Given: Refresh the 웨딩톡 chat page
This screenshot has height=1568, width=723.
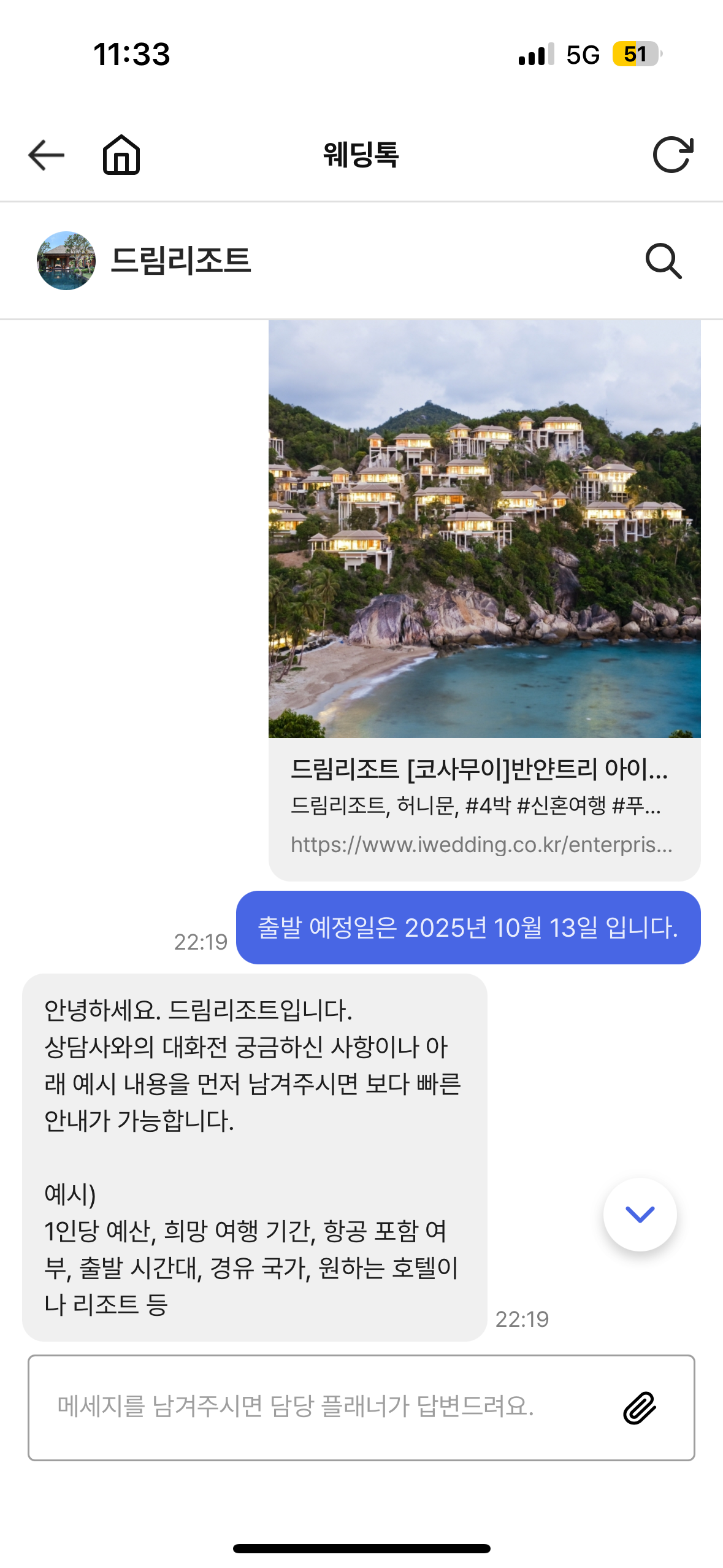Looking at the screenshot, I should pos(673,155).
